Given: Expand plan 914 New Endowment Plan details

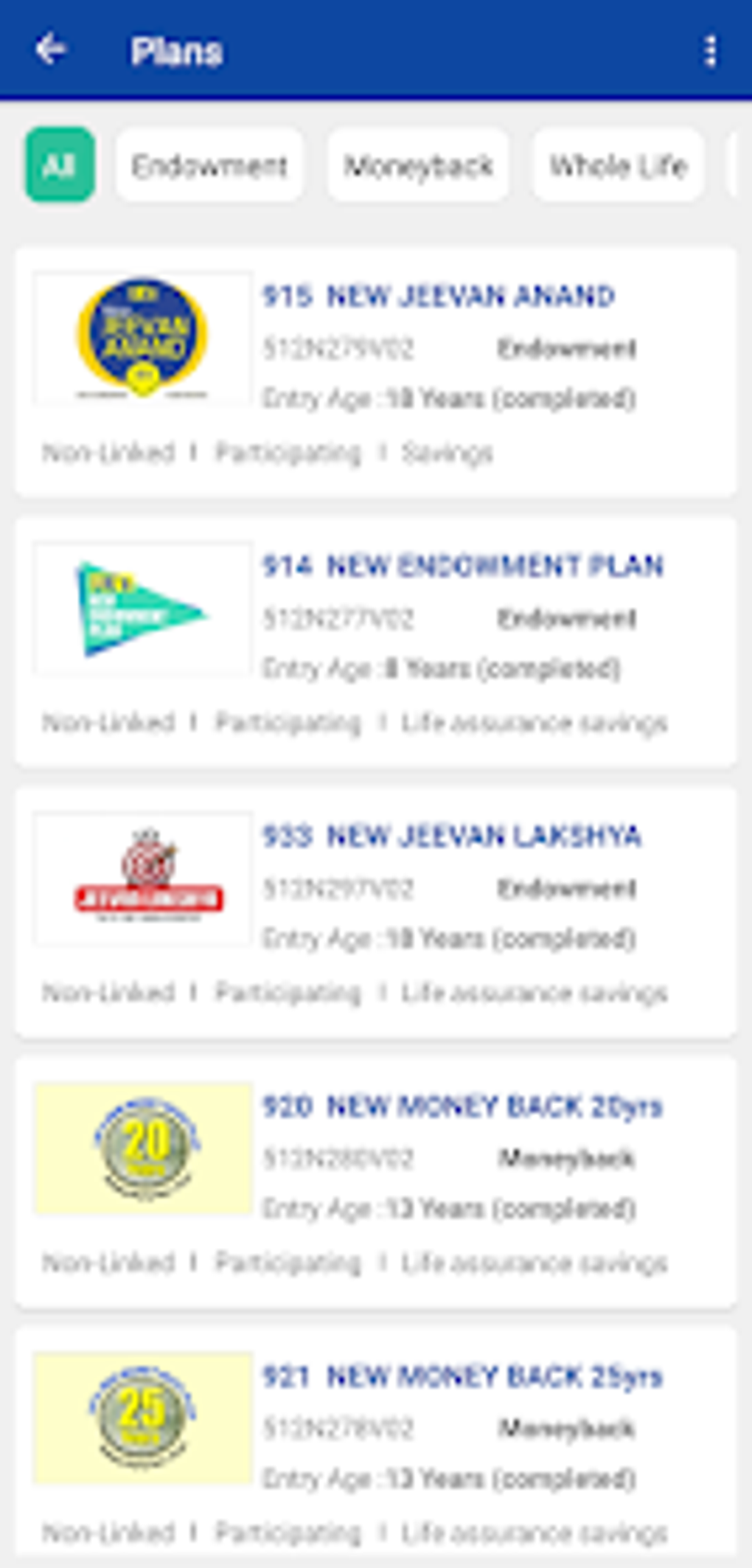Looking at the screenshot, I should pos(465,565).
